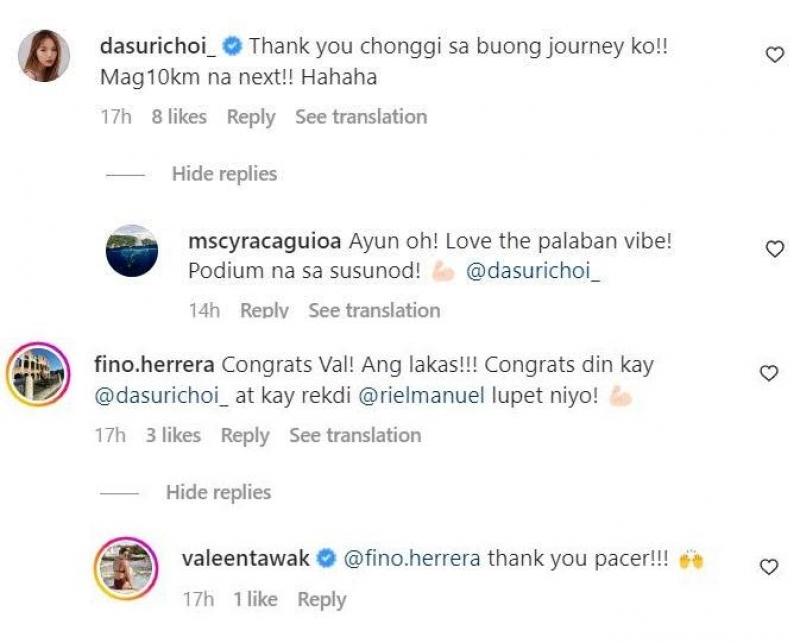The image size is (800, 643).
Task: View valeentawak's profile picture
Action: (126, 568)
